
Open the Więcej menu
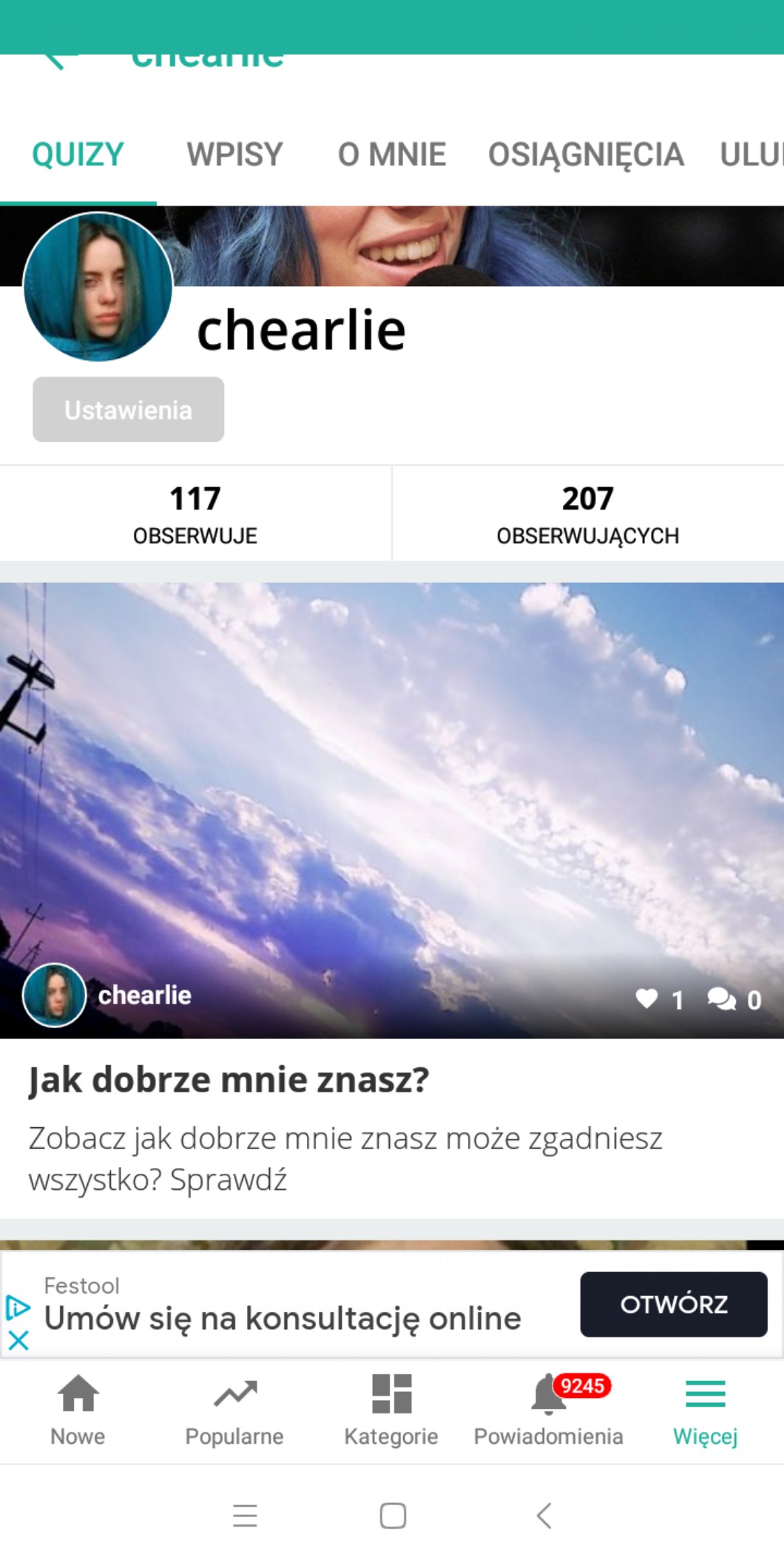coord(705,1410)
